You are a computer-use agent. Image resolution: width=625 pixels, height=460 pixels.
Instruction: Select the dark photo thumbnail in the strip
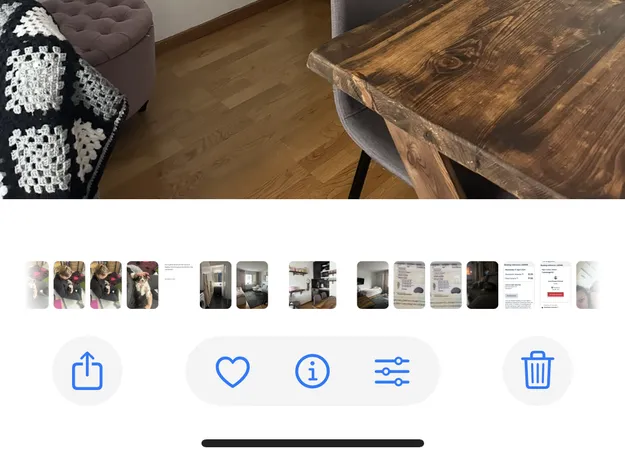pyautogui.click(x=482, y=285)
